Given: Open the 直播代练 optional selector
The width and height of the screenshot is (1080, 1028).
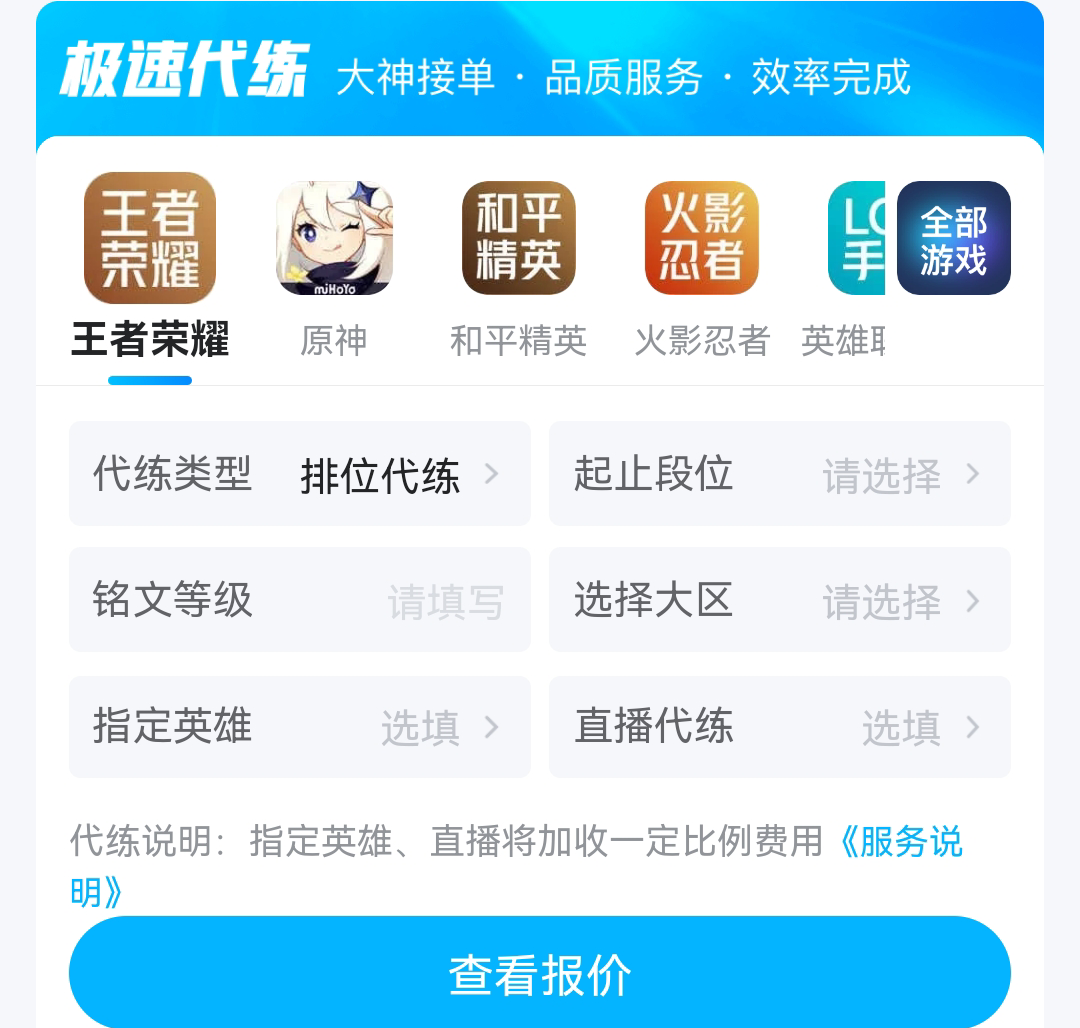Looking at the screenshot, I should [779, 727].
